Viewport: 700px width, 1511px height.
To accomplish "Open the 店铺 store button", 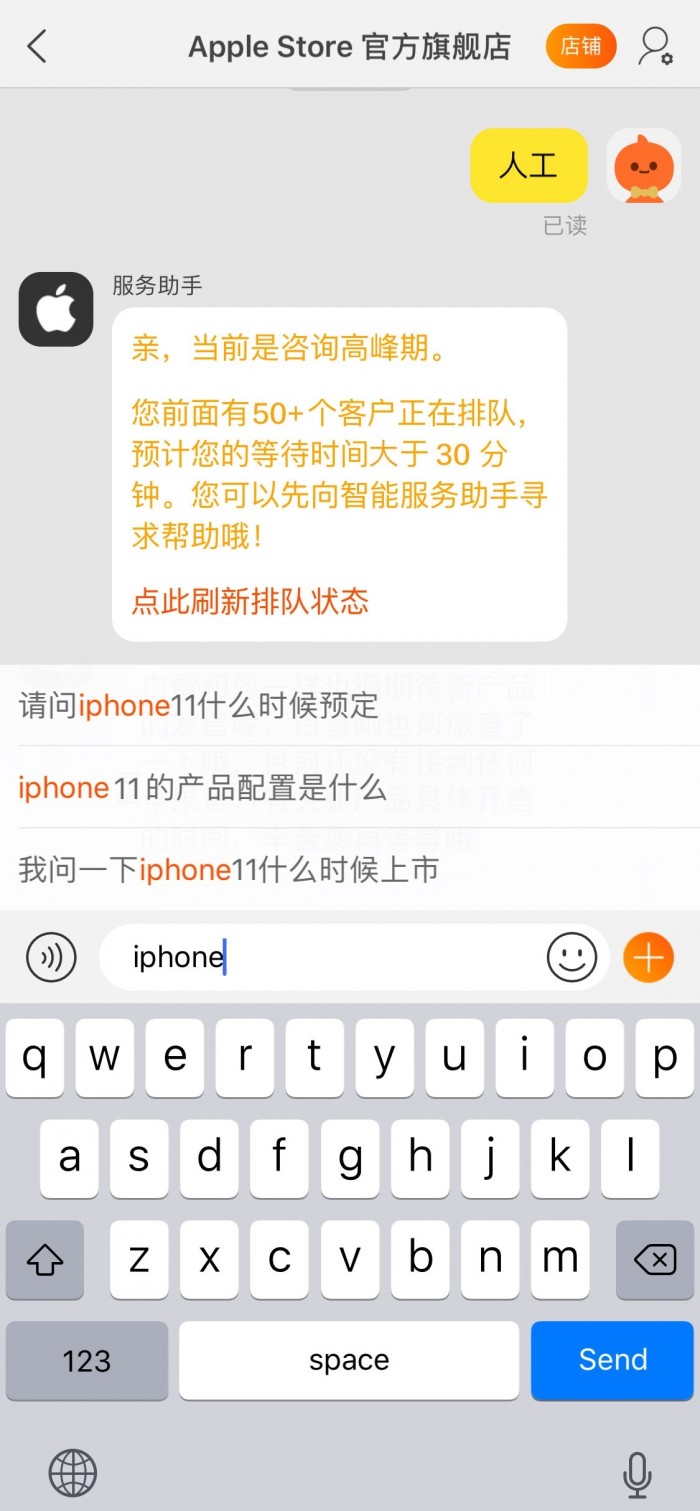I will coord(581,46).
